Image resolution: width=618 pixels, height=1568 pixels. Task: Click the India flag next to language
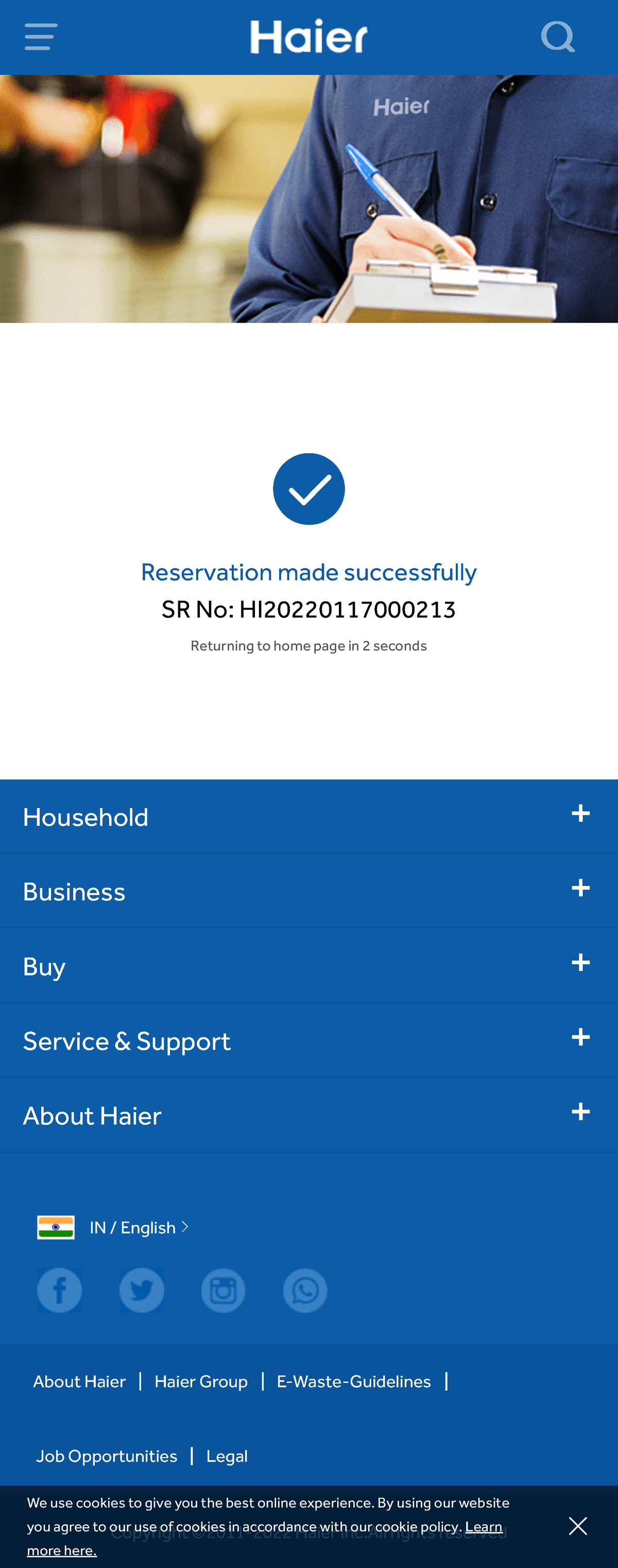tap(56, 1227)
